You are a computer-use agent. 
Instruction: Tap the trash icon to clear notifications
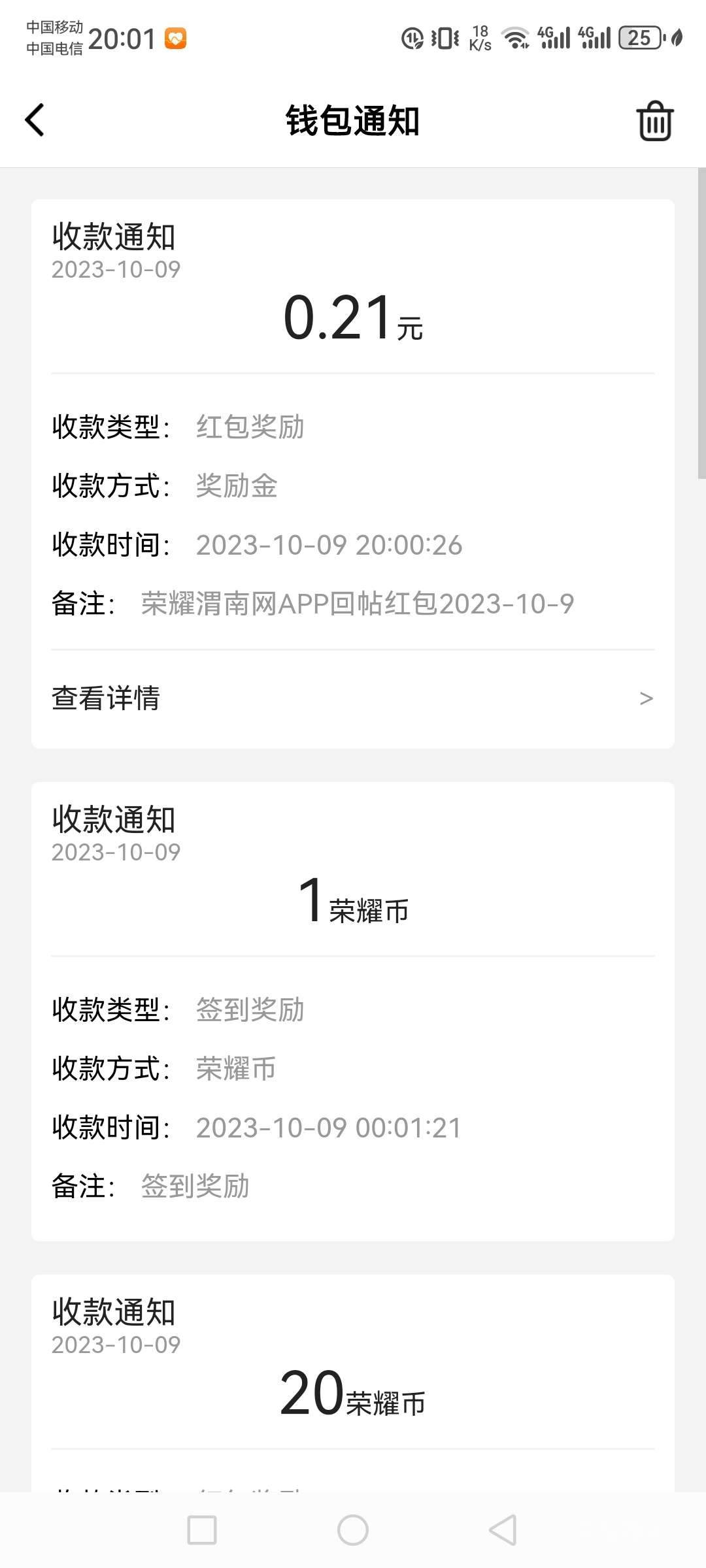click(654, 121)
